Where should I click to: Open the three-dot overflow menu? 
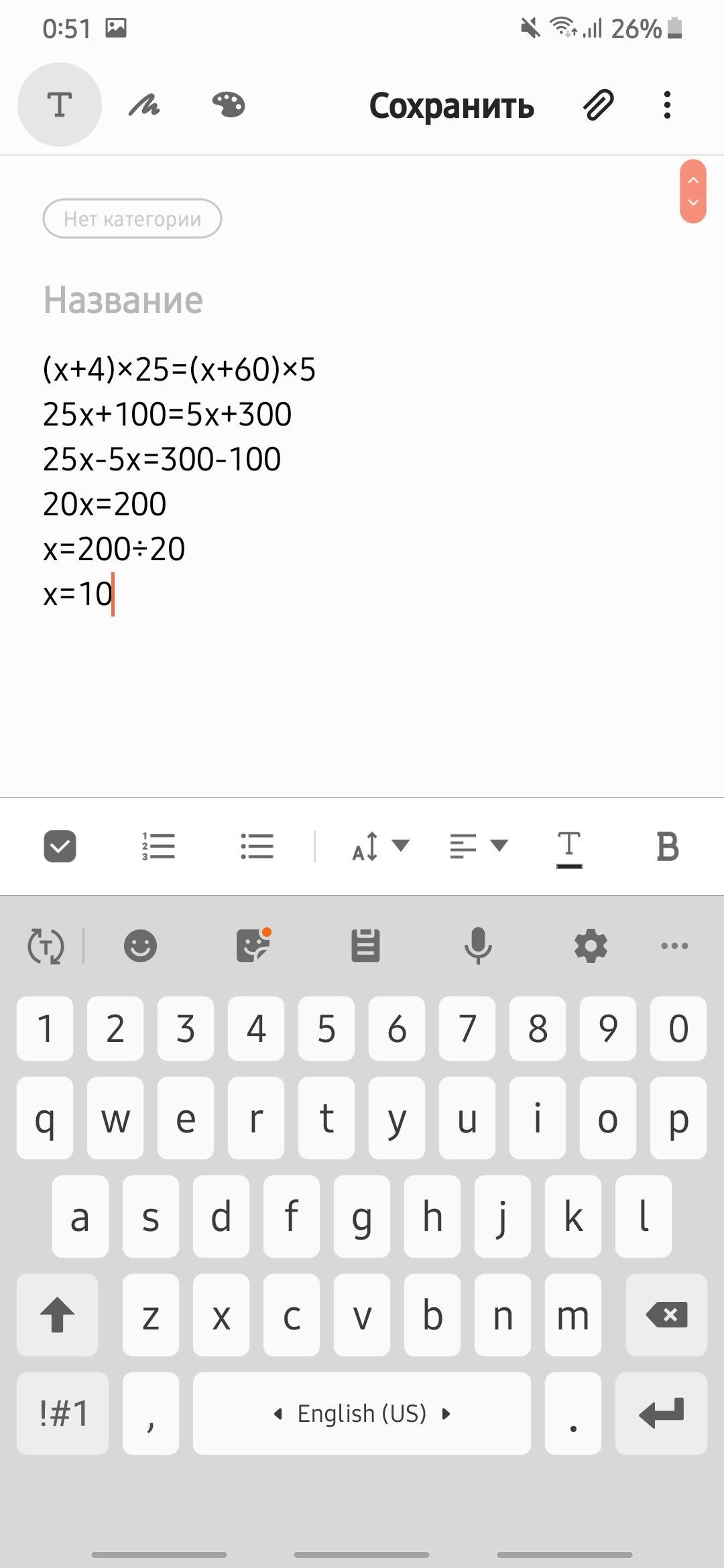tap(667, 105)
